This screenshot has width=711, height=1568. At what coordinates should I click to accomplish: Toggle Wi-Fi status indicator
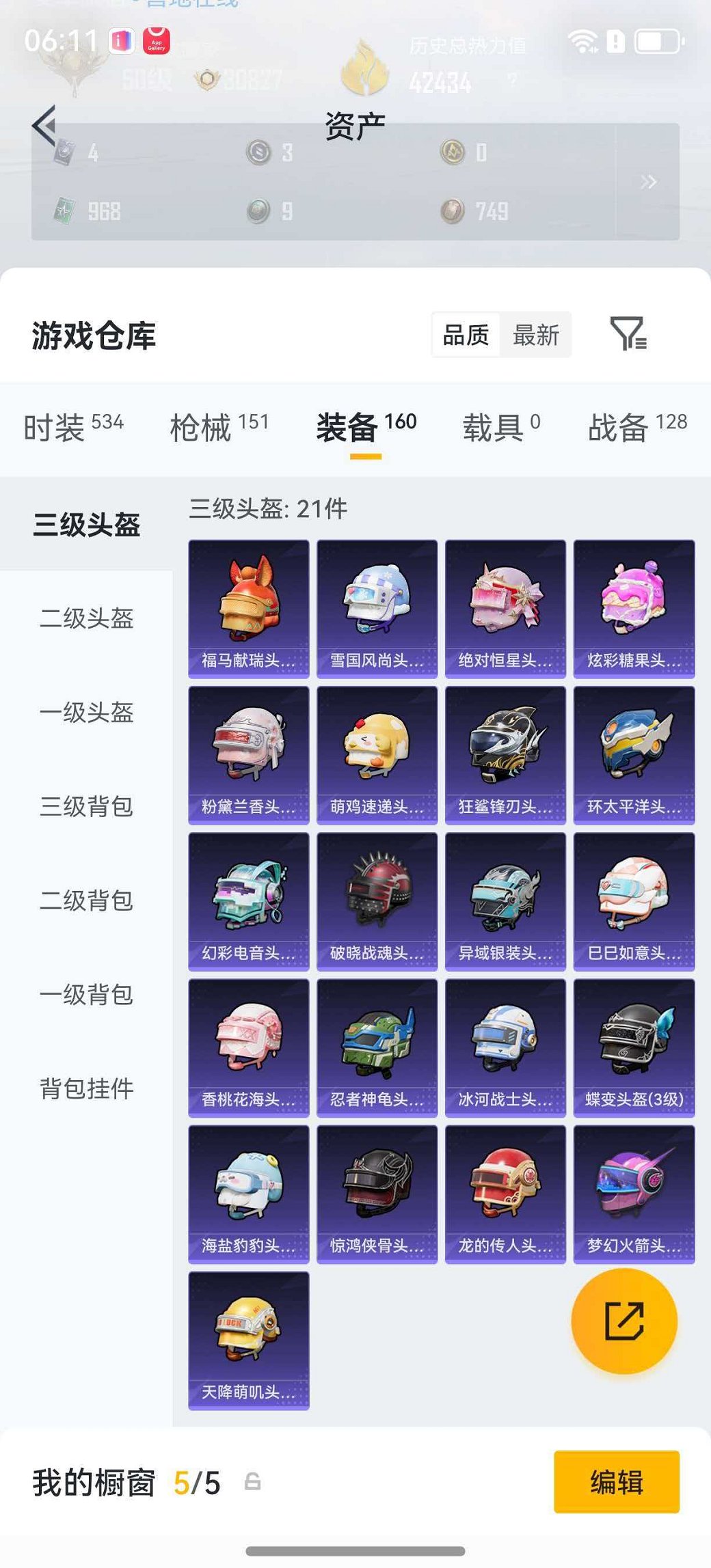580,41
